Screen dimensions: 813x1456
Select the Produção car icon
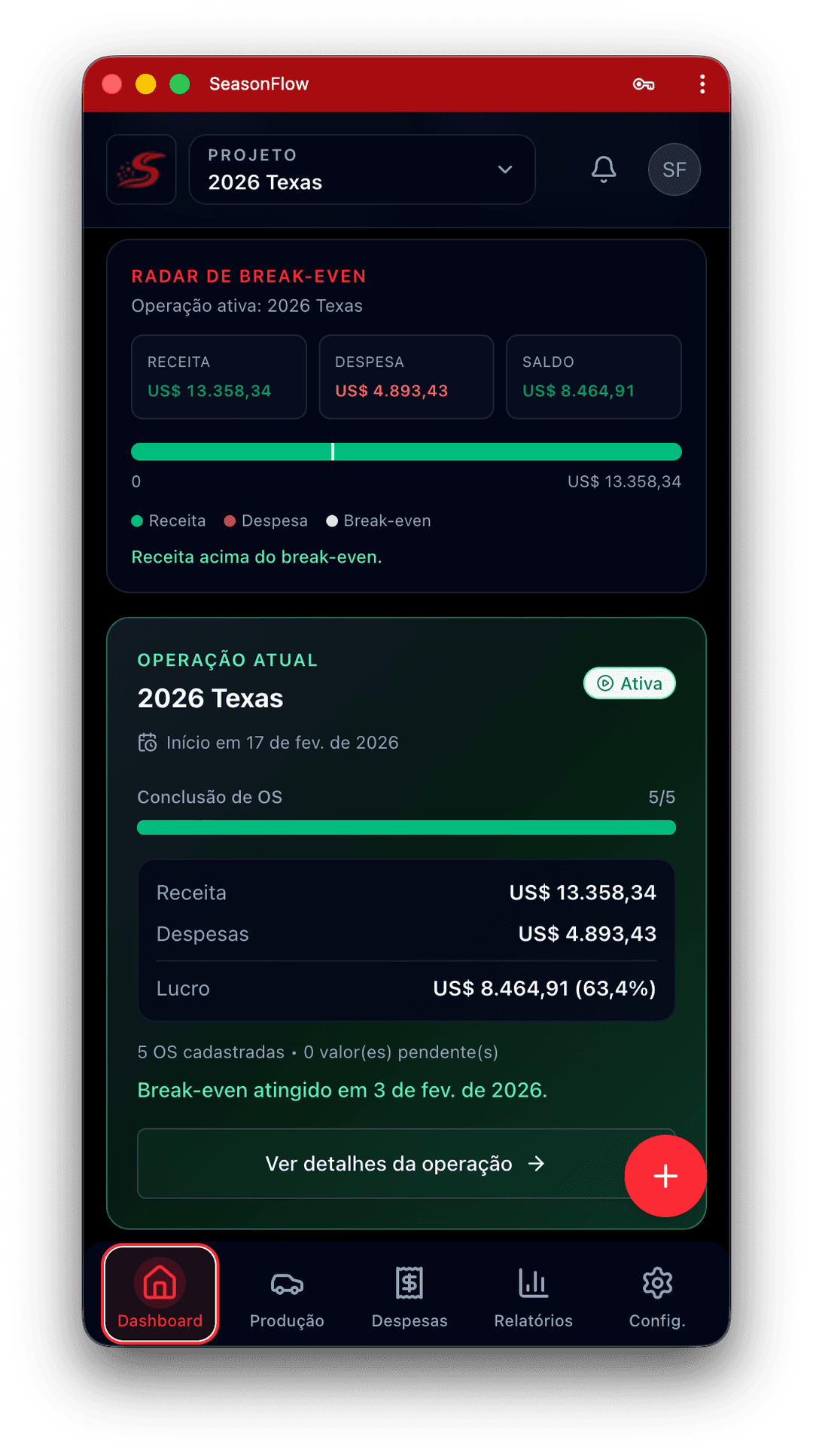287,1283
